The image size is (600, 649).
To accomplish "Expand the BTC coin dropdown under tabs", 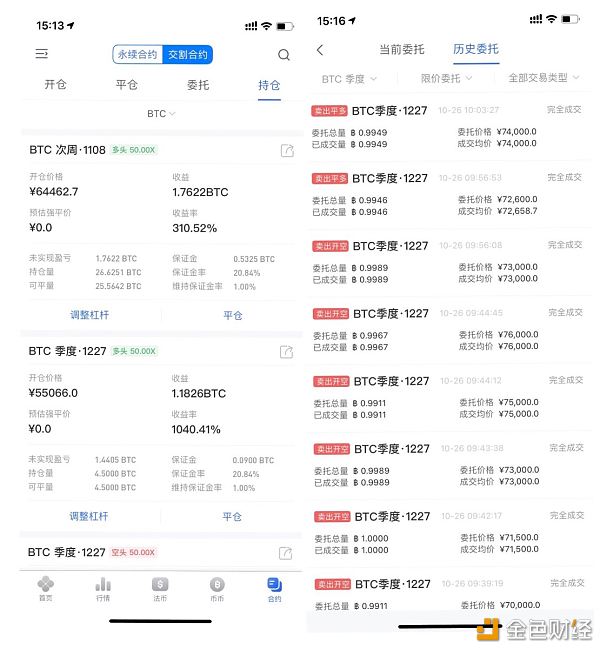I will [x=161, y=114].
